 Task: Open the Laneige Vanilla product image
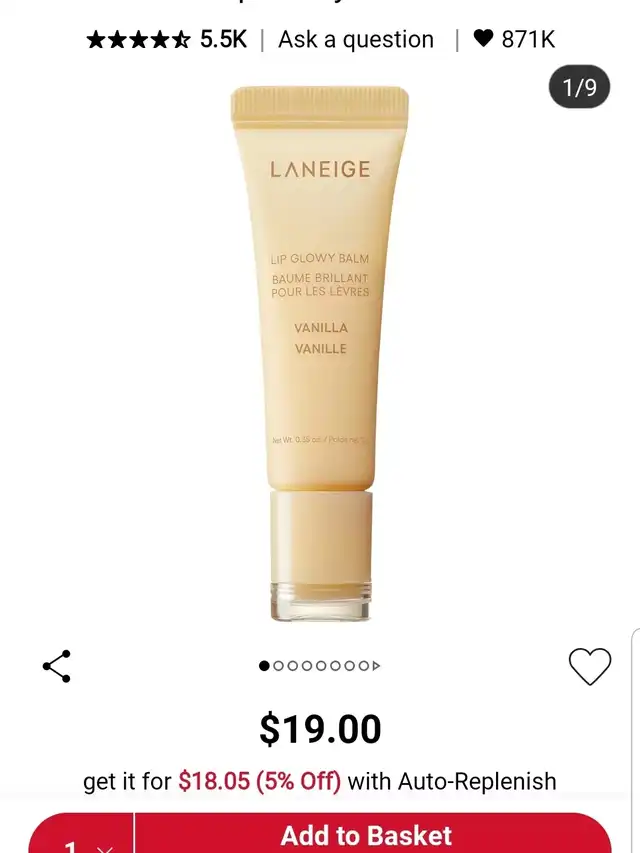320,354
